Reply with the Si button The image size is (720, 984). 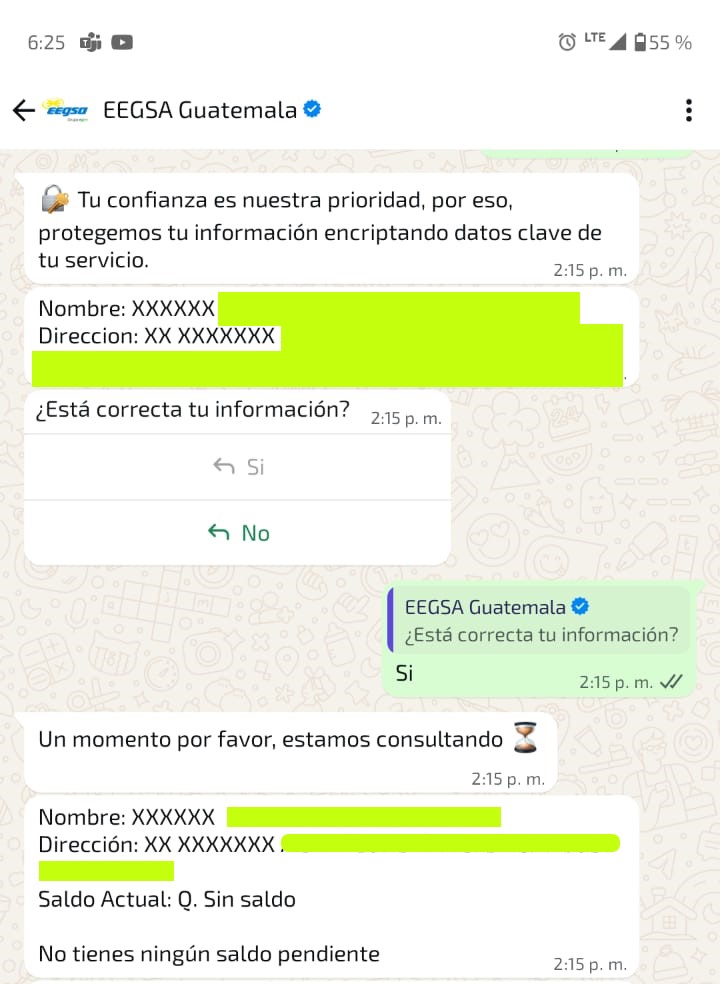pyautogui.click(x=238, y=467)
